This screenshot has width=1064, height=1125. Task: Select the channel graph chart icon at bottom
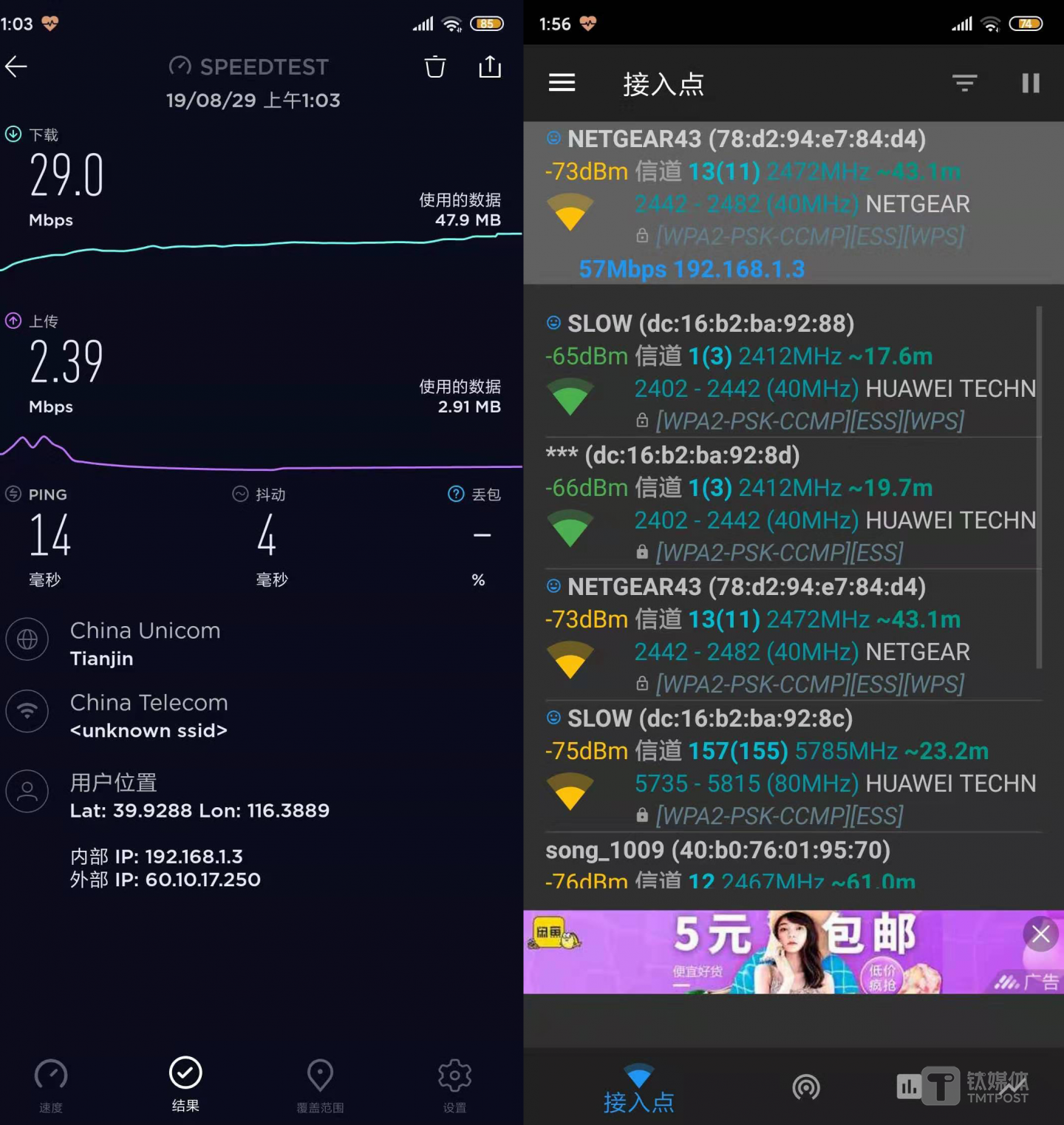click(x=910, y=1087)
